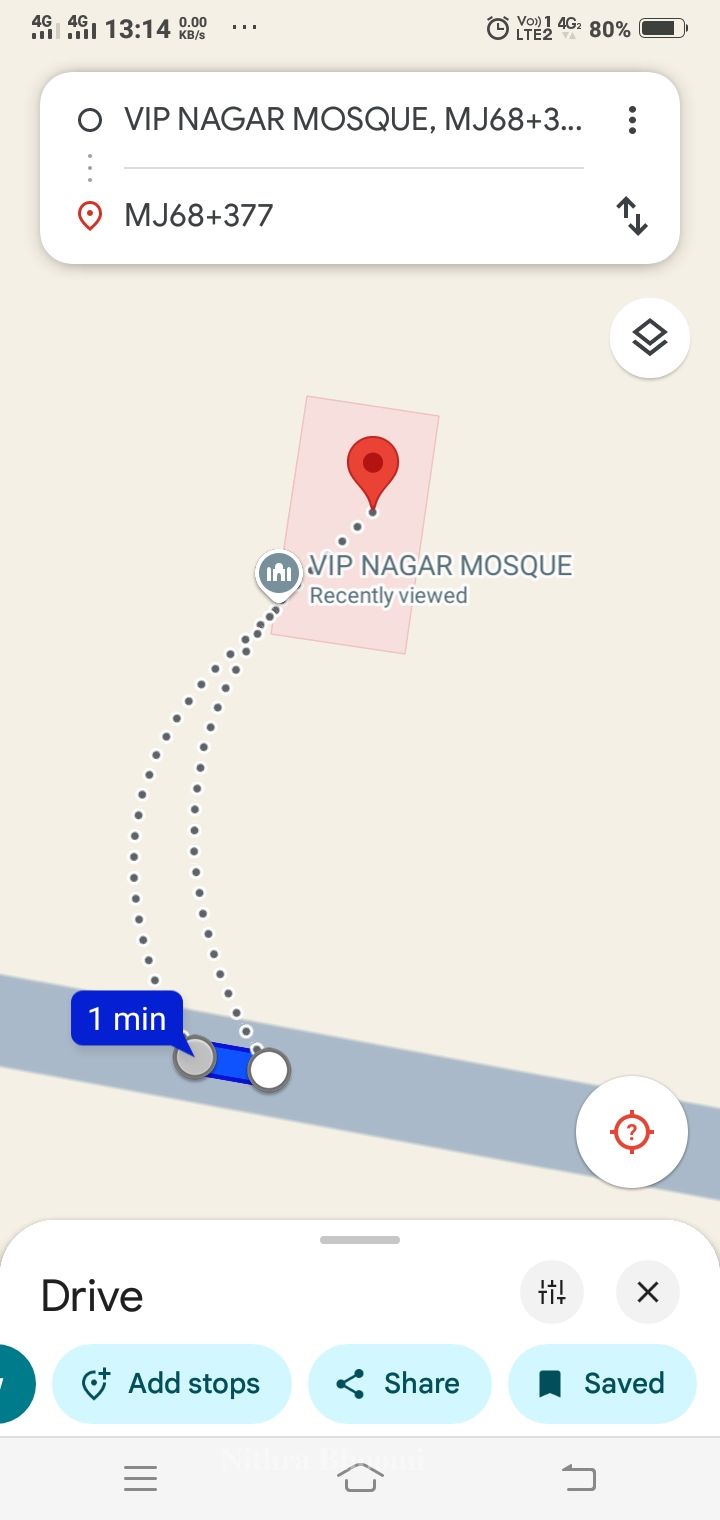This screenshot has width=720, height=1520.
Task: Tap the 1 min route time label
Action: [x=127, y=1018]
